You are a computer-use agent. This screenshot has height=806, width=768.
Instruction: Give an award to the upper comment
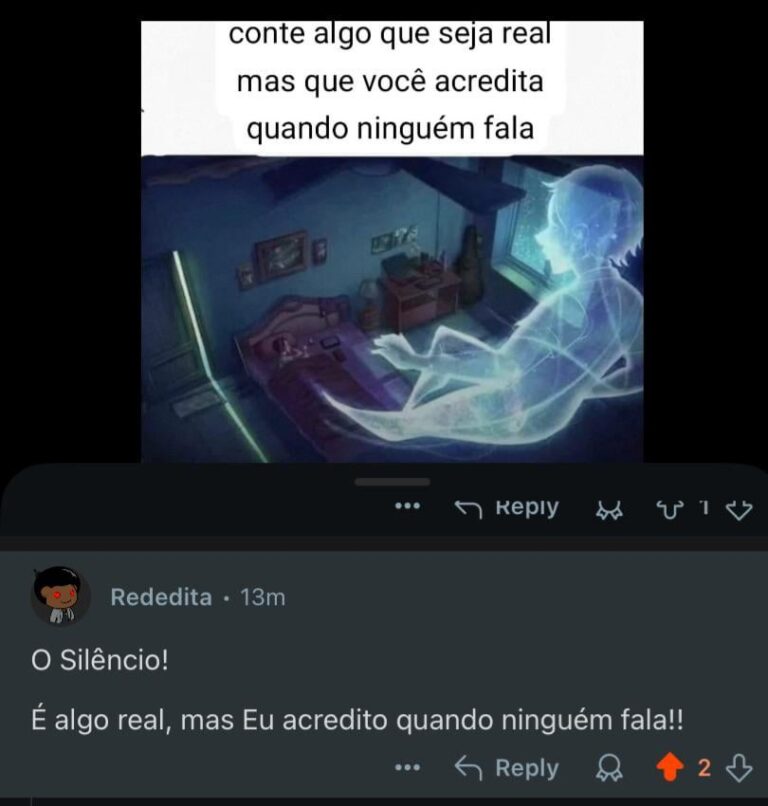pyautogui.click(x=606, y=510)
